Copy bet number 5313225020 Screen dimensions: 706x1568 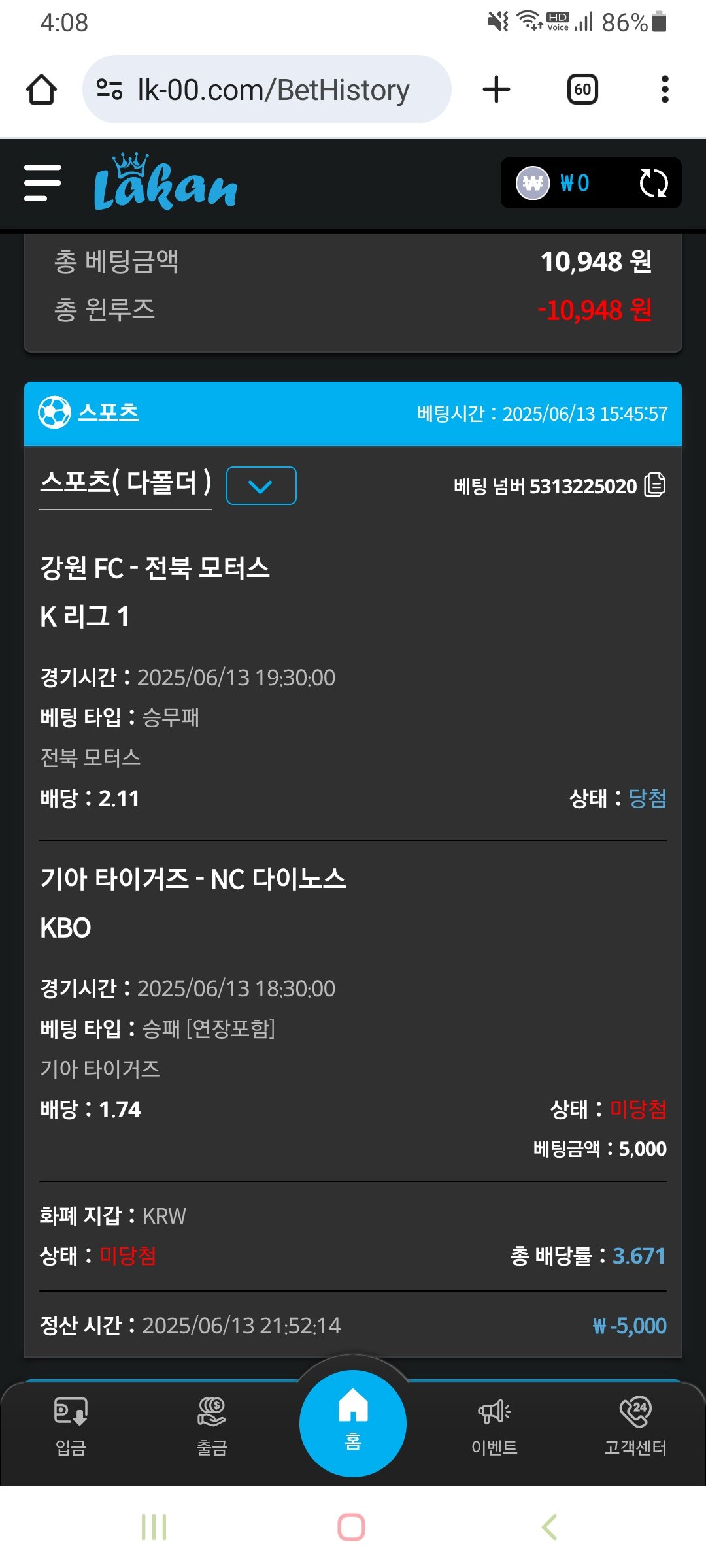pyautogui.click(x=655, y=485)
